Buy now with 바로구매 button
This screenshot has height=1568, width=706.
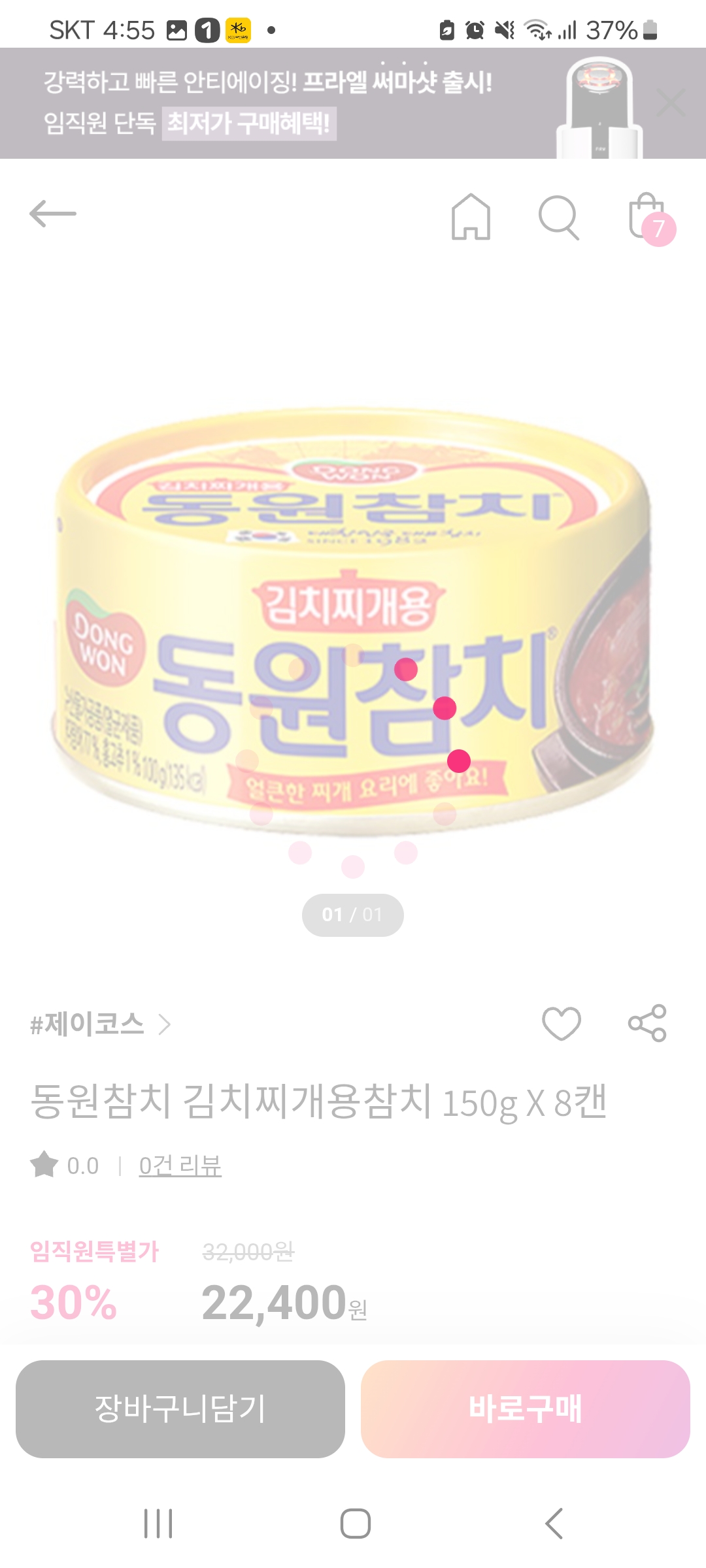point(525,1409)
